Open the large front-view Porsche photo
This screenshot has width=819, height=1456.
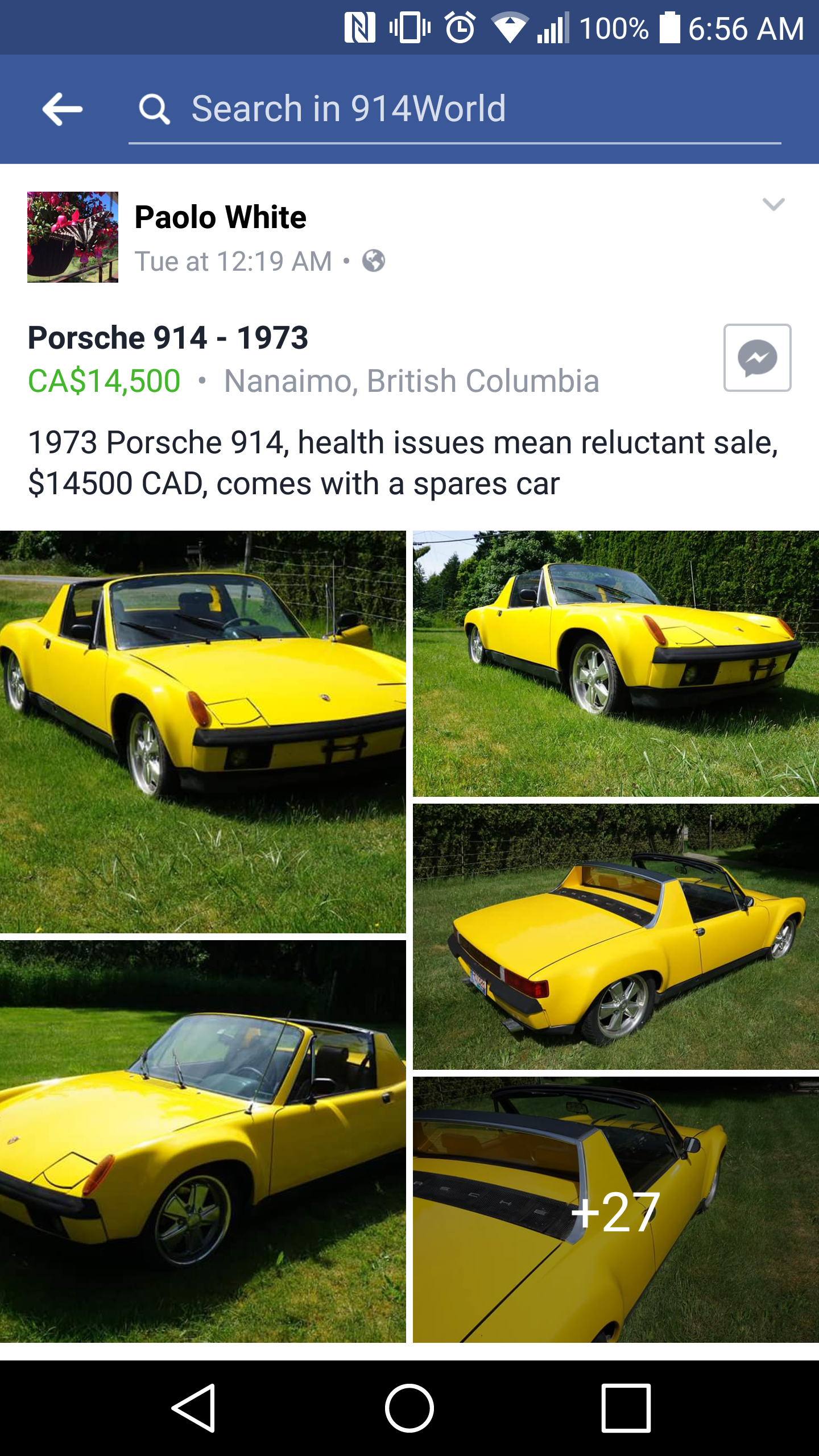203,732
